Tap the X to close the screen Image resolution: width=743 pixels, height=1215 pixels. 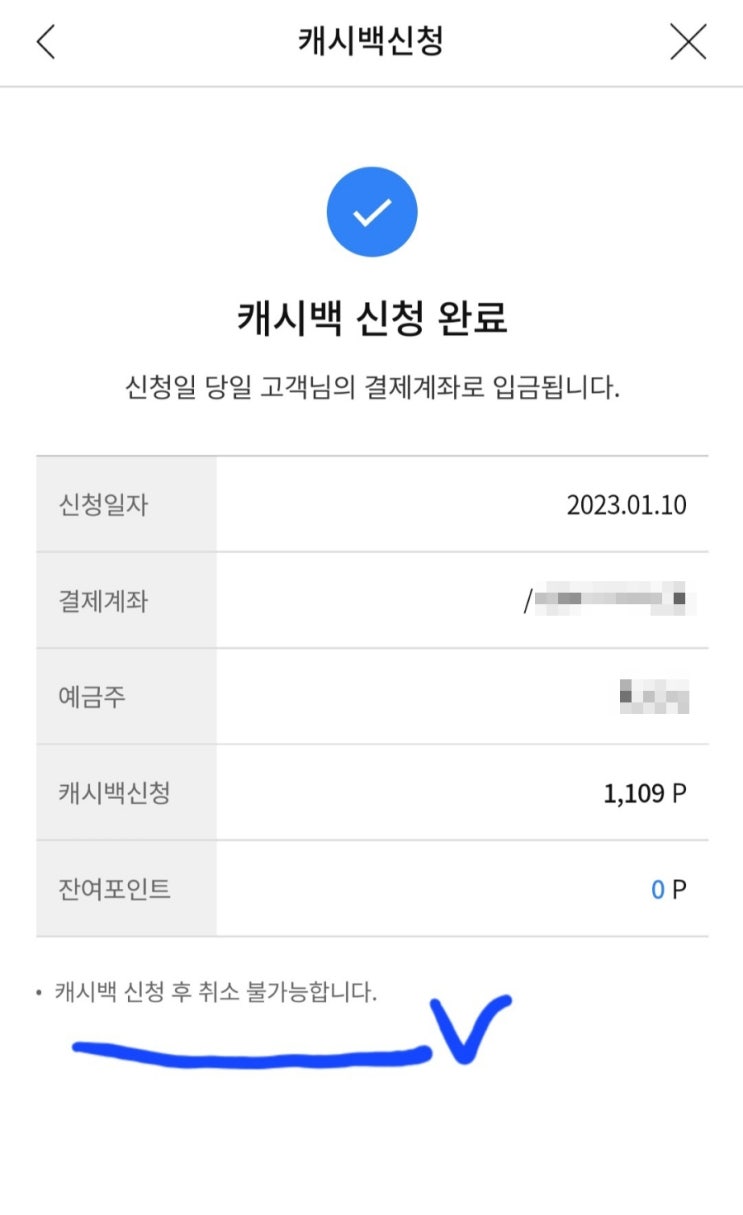[688, 42]
